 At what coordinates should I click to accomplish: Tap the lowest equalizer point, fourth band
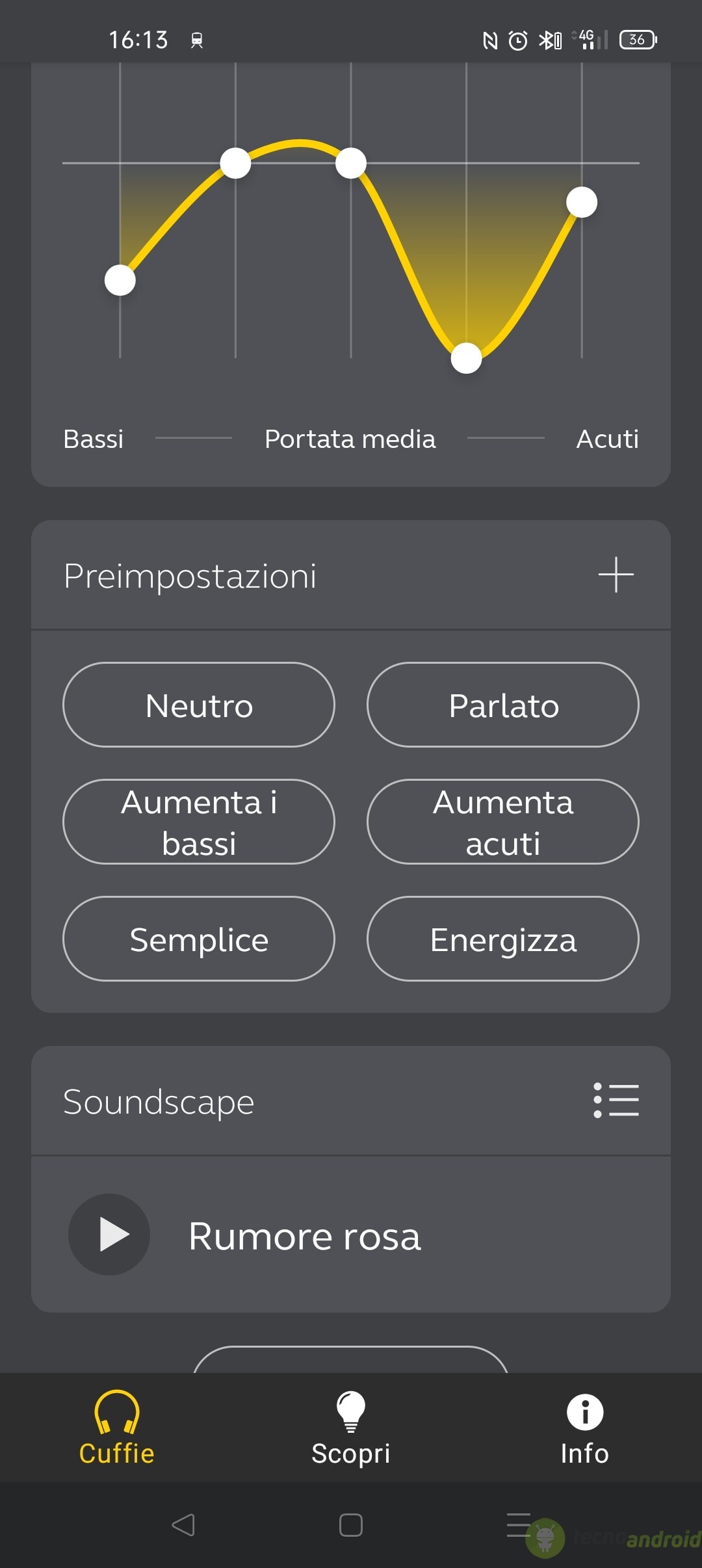pyautogui.click(x=466, y=358)
